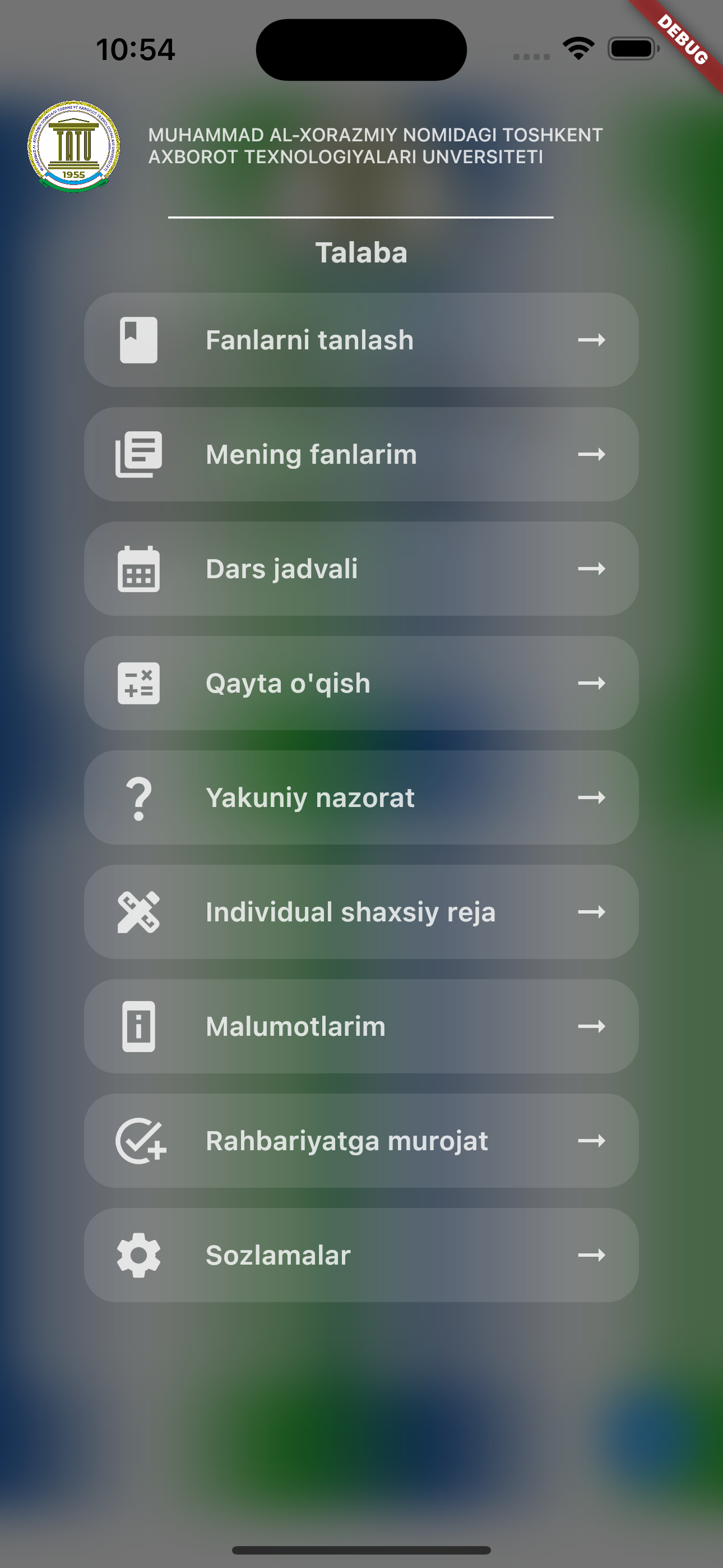Tap the Malumotlarim row

[361, 1026]
